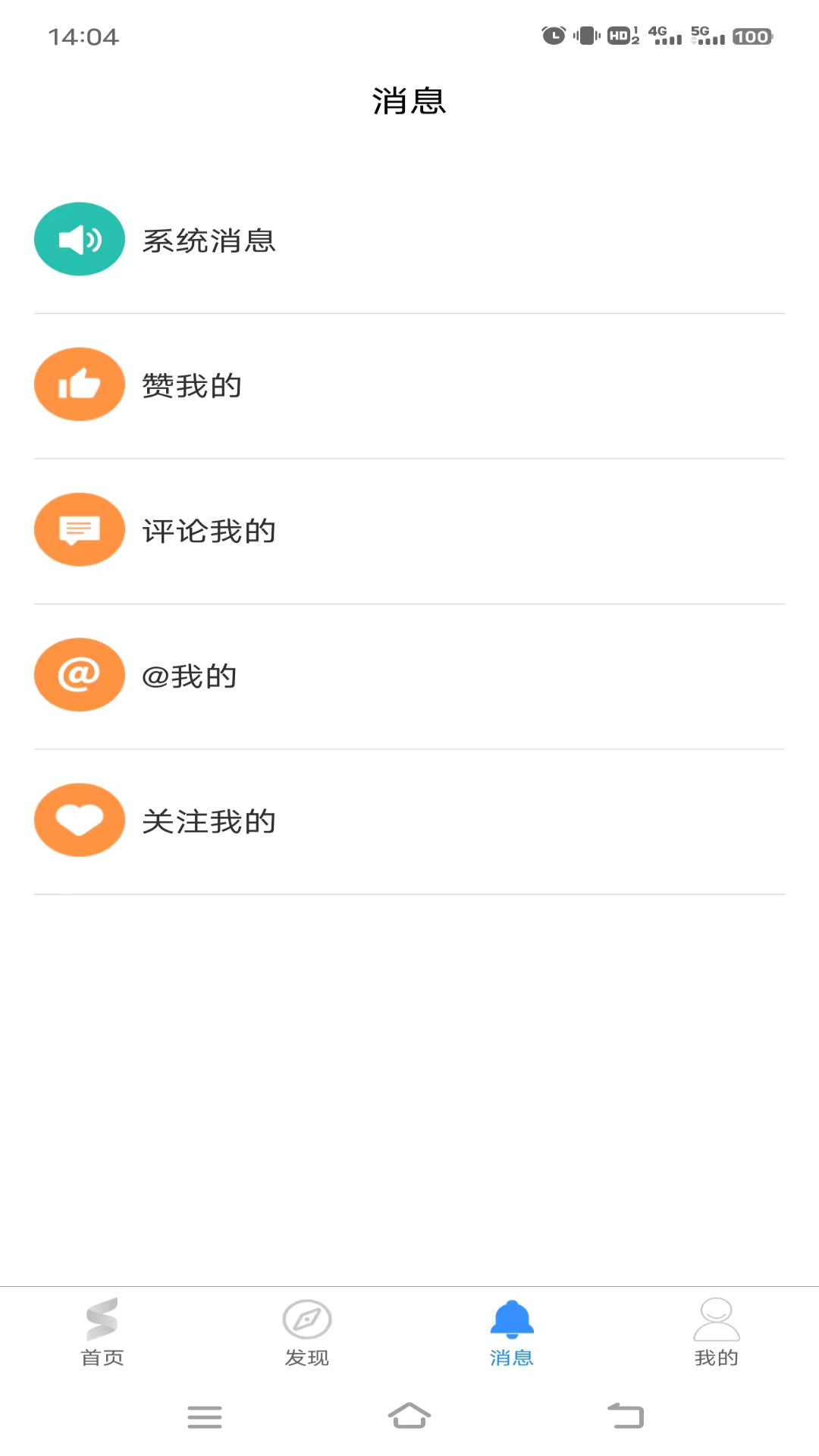The width and height of the screenshot is (819, 1456).
Task: Select the comment bubble icon beside 评论我的
Action: (79, 529)
